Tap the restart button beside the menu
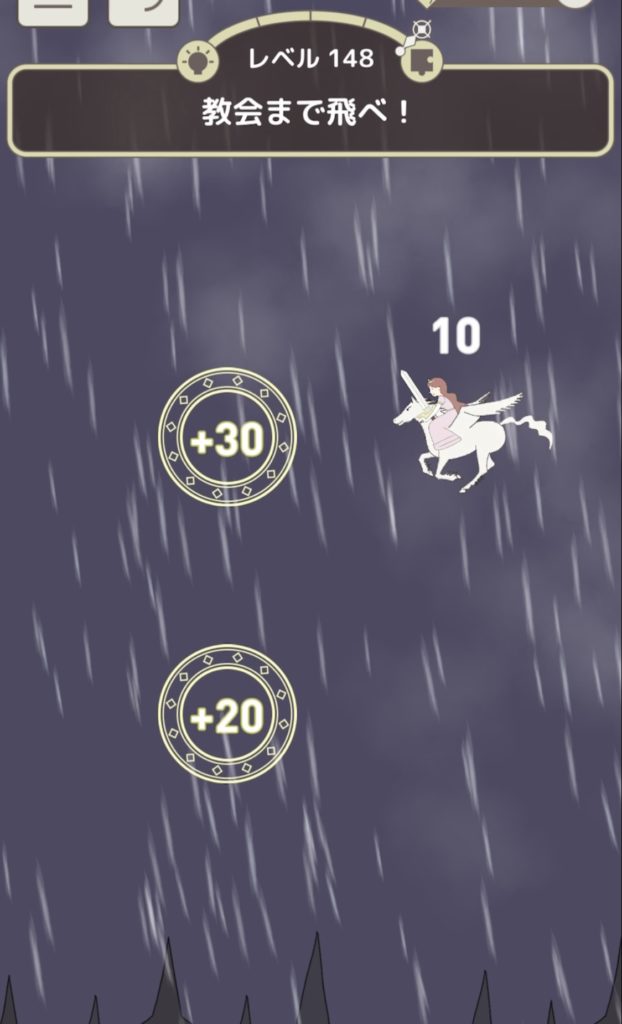This screenshot has height=1024, width=622. point(143,10)
